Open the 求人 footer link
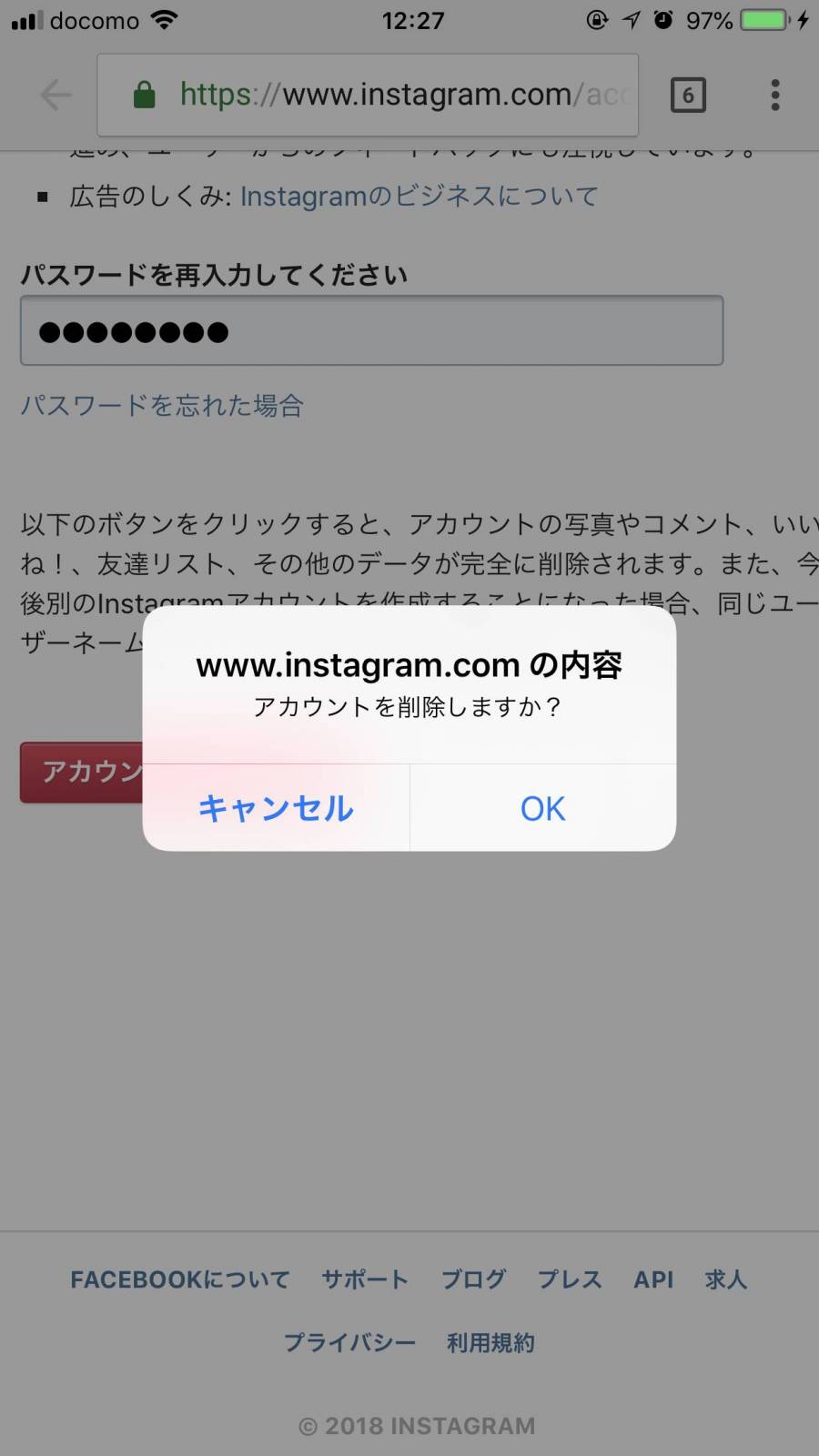Viewport: 819px width, 1456px height. coord(725,1279)
